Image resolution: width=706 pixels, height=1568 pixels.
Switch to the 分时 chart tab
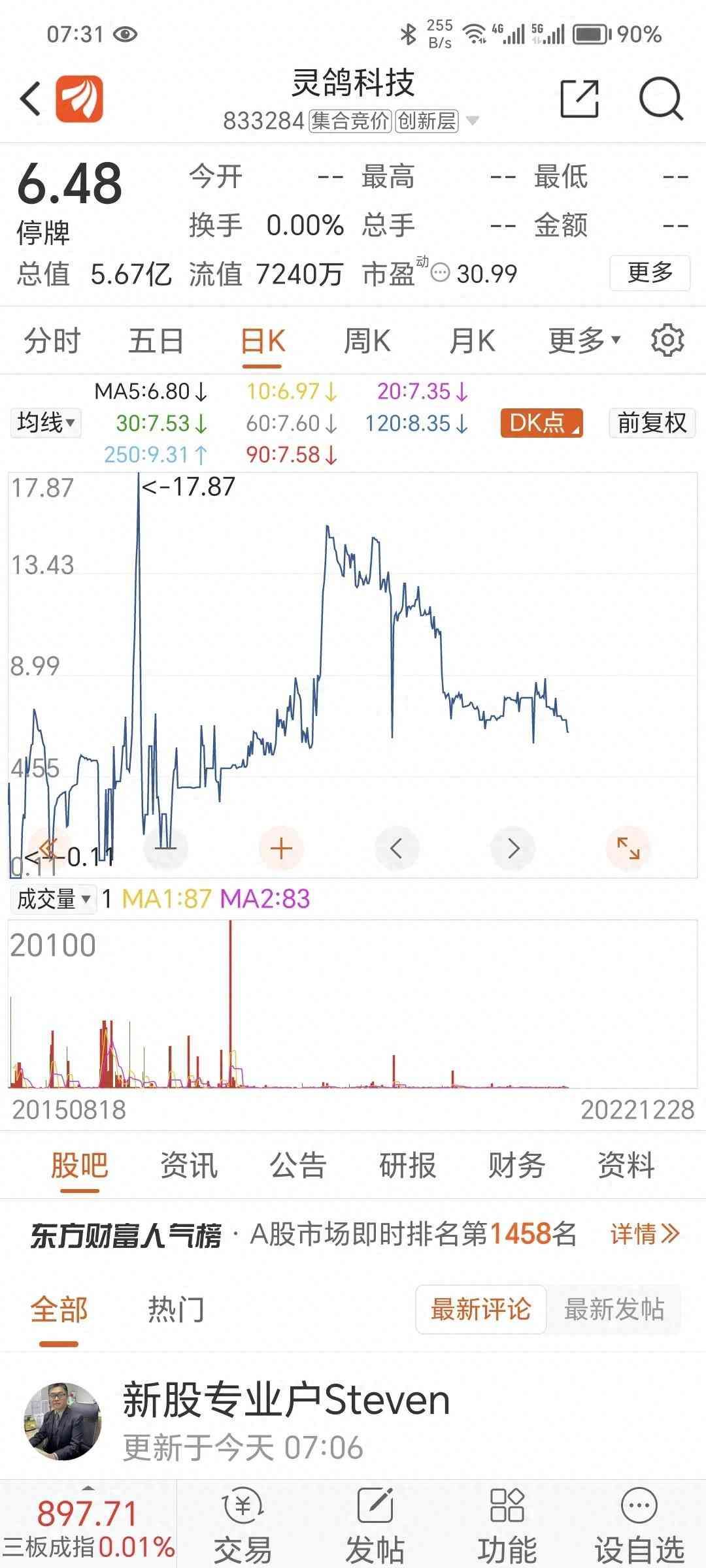pos(52,341)
